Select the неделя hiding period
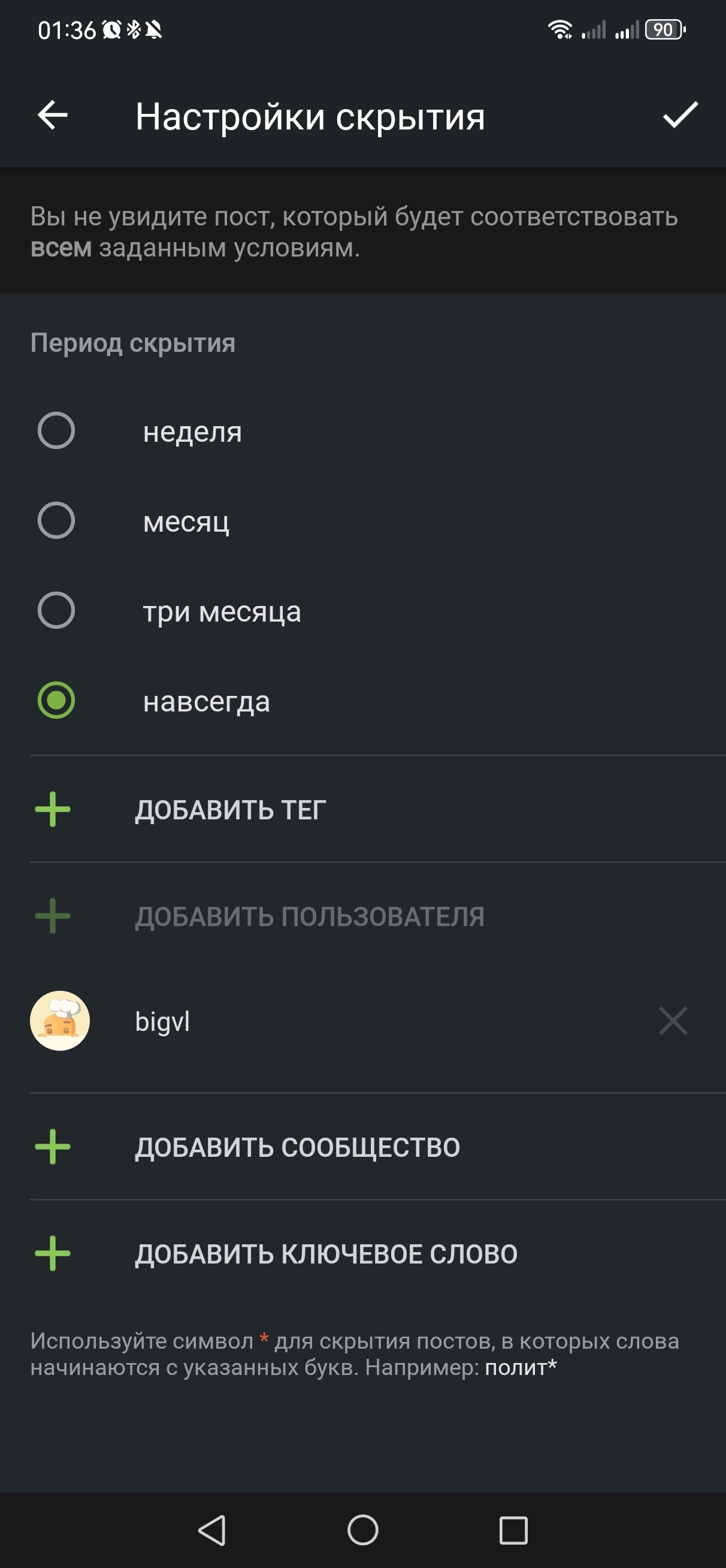726x1568 pixels. point(56,431)
